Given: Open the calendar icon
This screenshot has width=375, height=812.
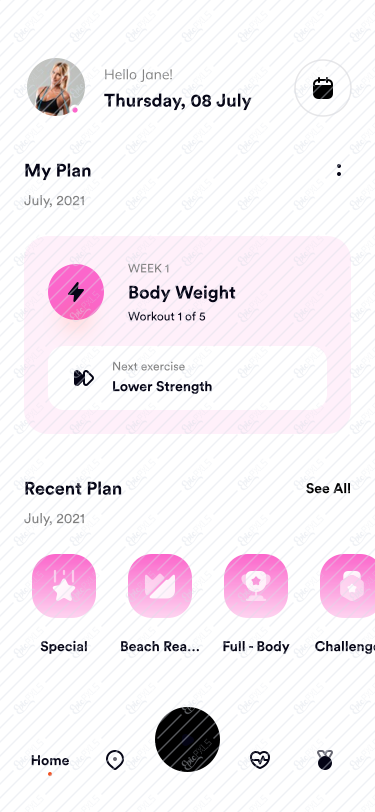Looking at the screenshot, I should click(x=323, y=88).
